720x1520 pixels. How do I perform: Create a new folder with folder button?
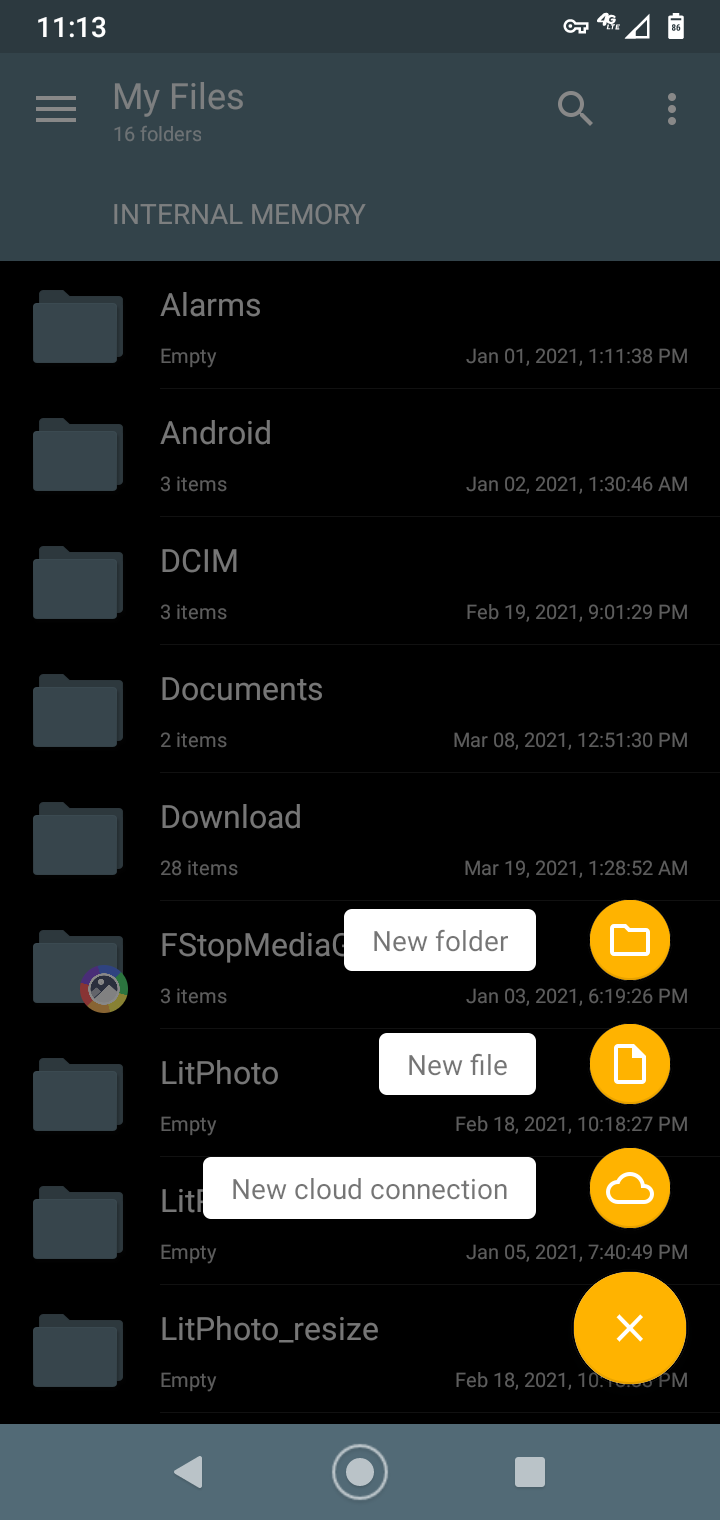coord(630,940)
